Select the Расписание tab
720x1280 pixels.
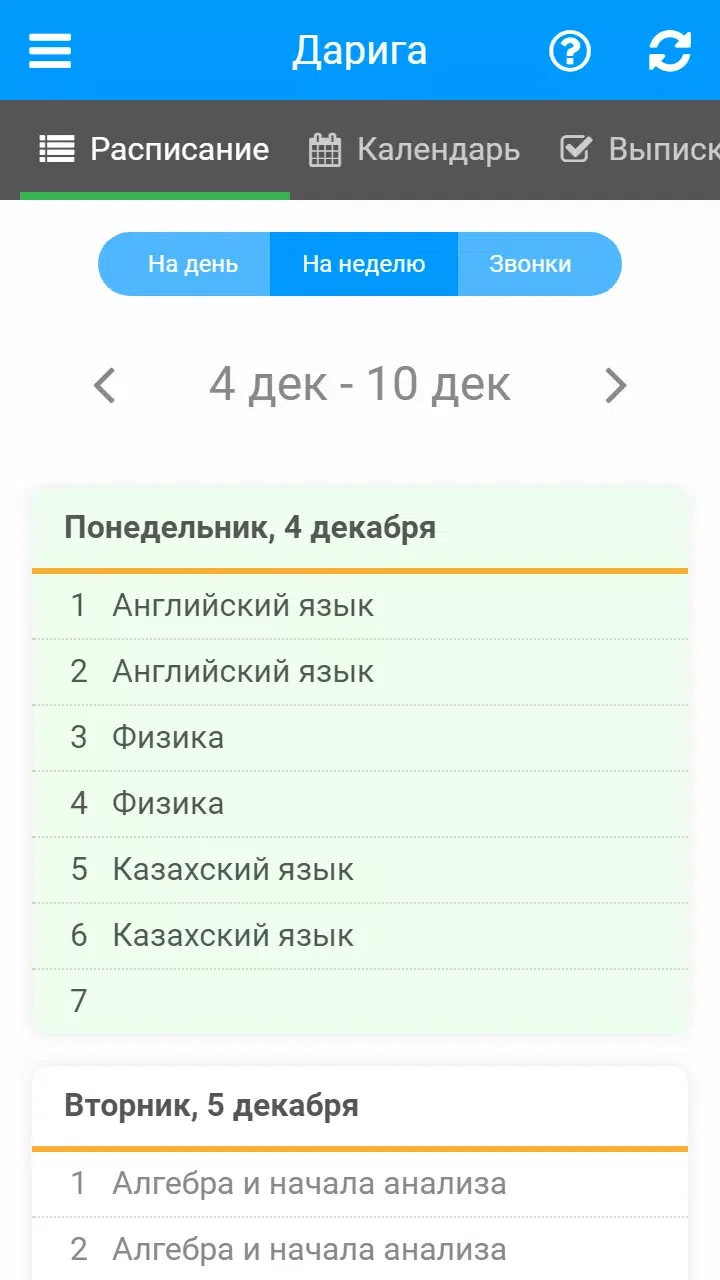(x=155, y=150)
